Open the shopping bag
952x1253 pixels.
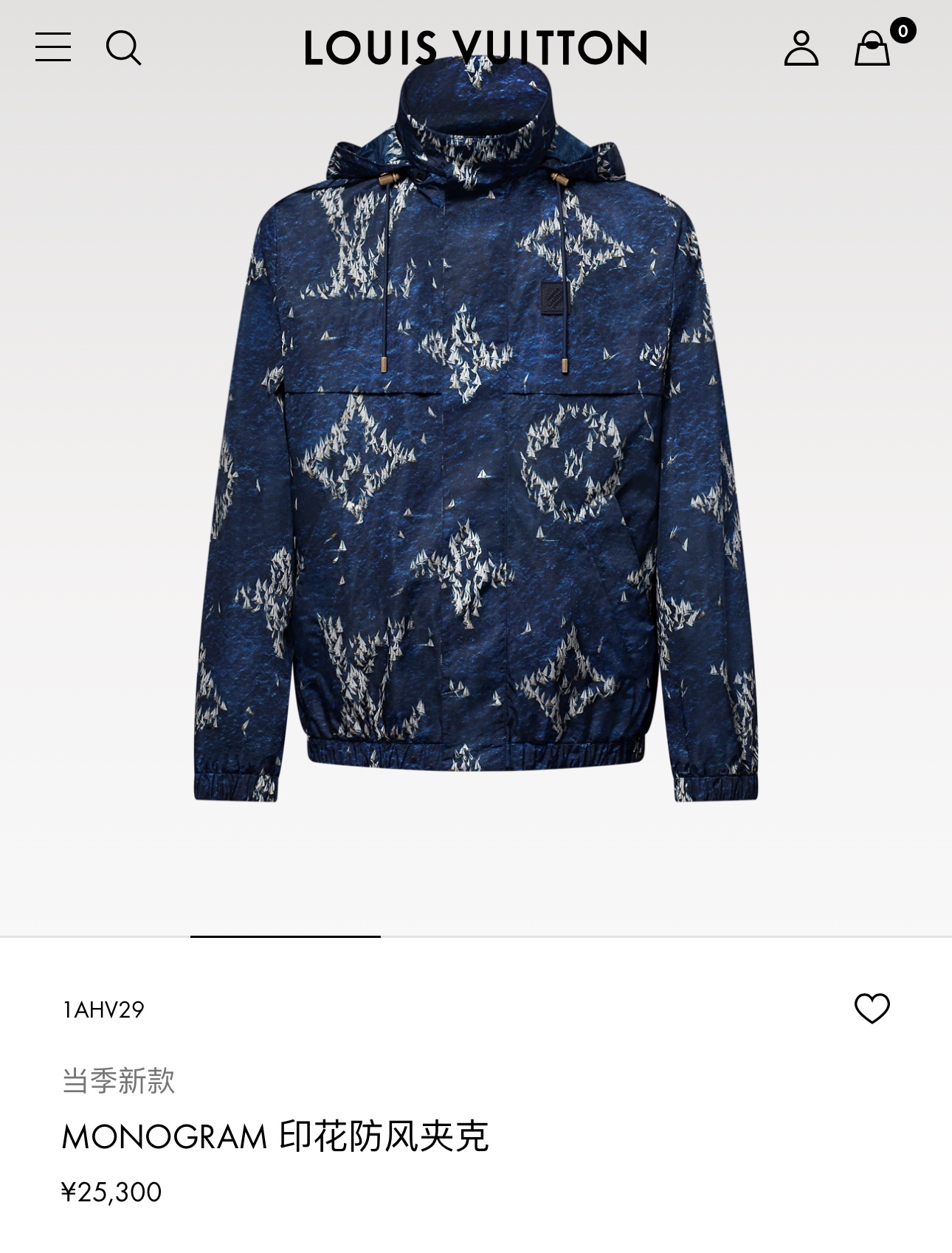[x=873, y=49]
